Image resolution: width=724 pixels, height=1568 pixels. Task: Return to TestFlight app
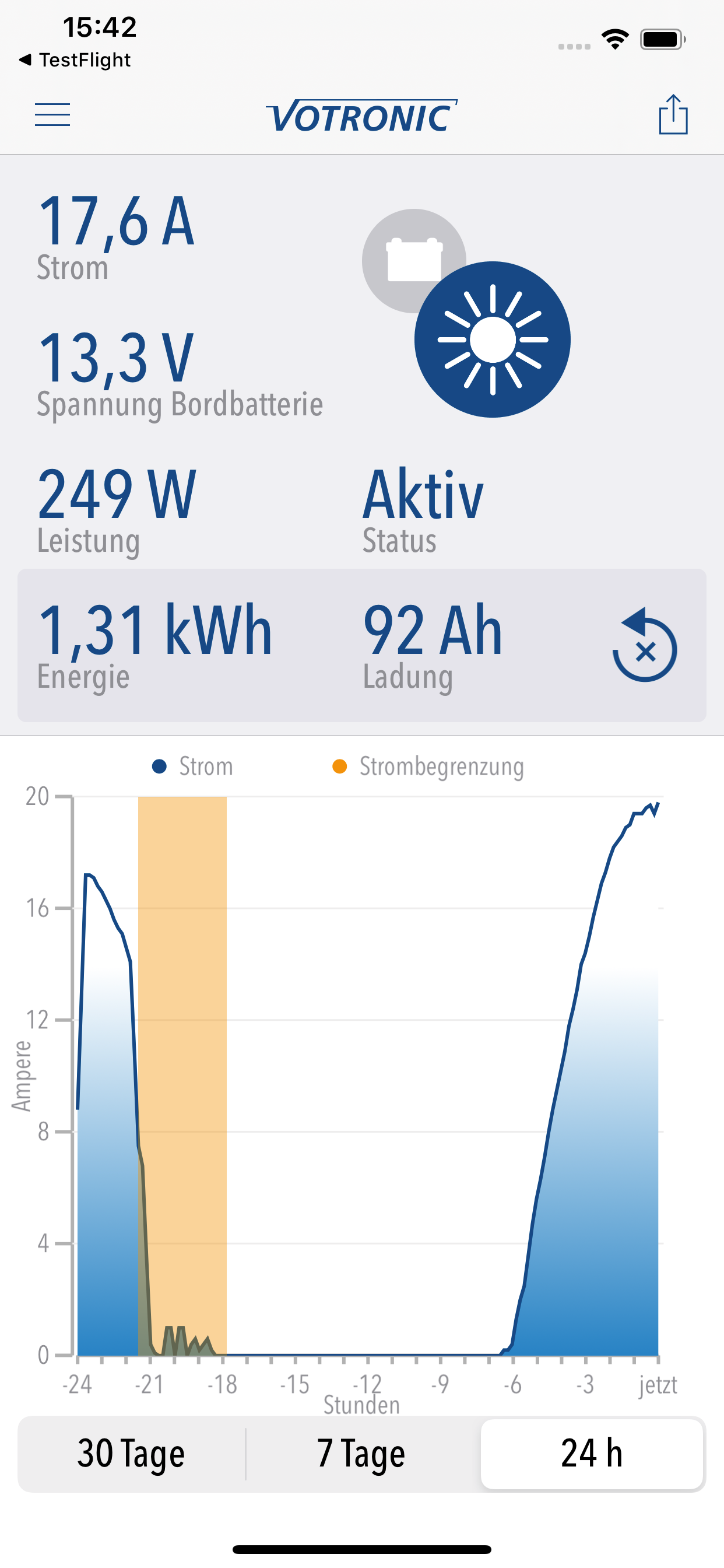[x=75, y=60]
